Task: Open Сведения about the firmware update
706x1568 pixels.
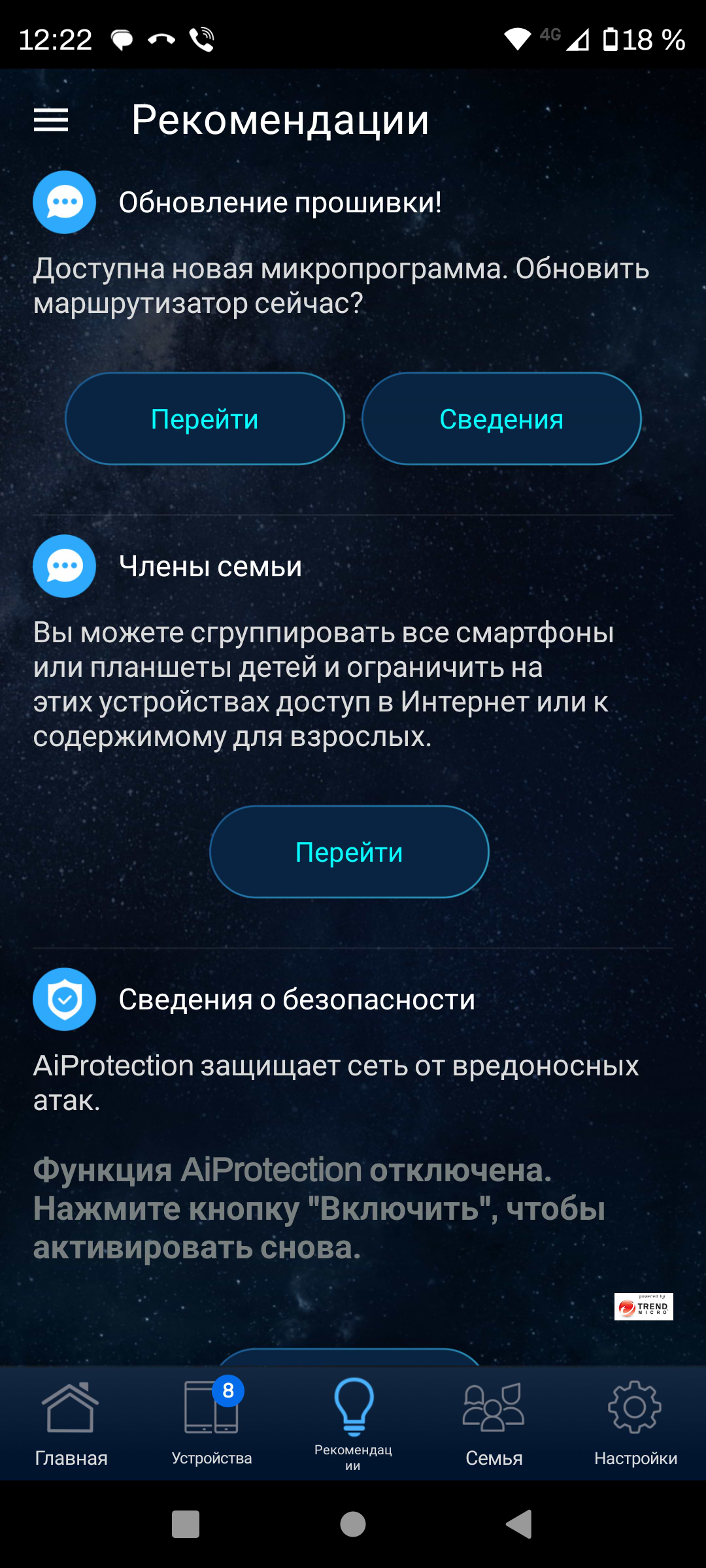Action: point(501,419)
